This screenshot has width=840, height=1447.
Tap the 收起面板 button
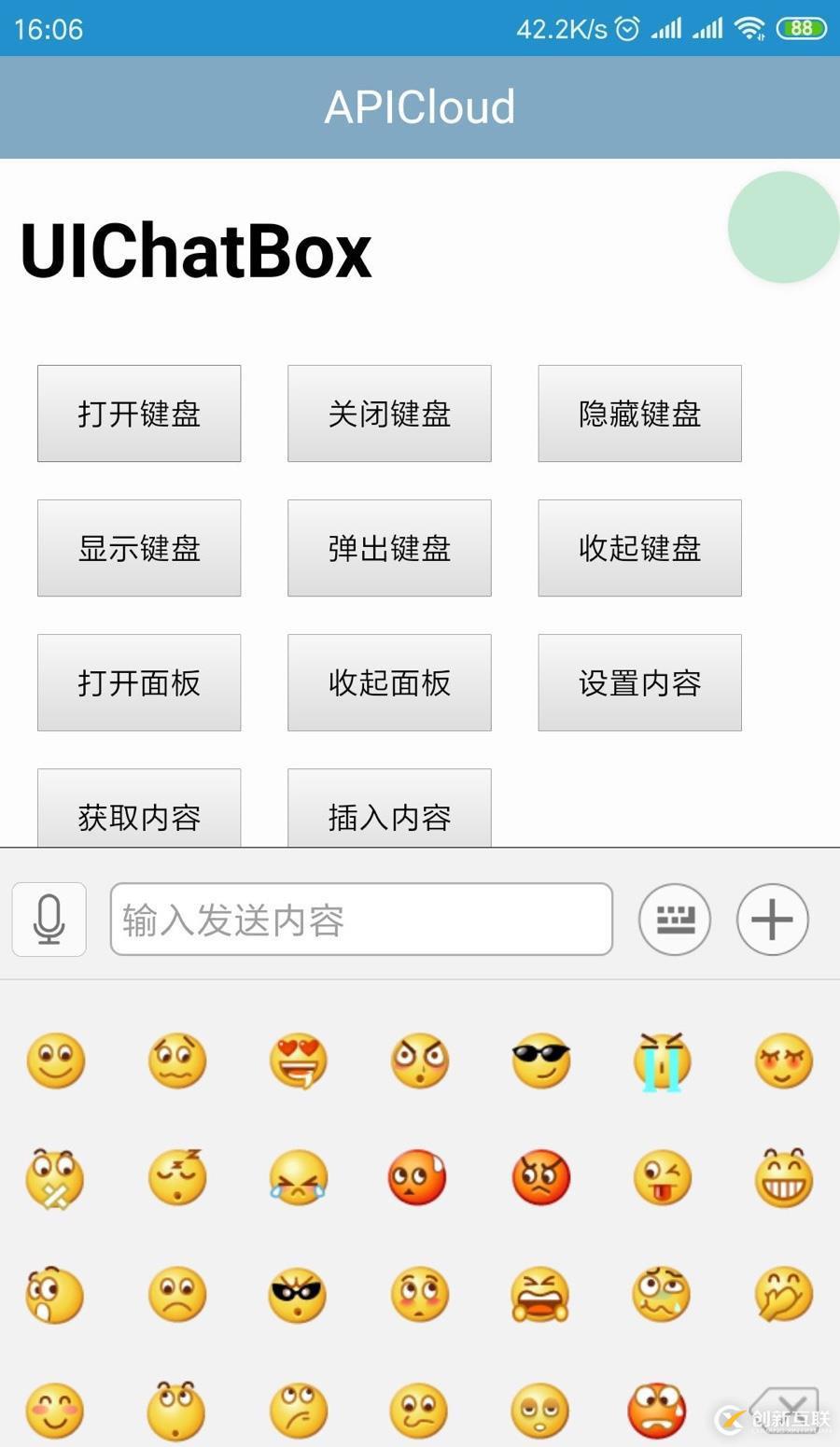389,682
